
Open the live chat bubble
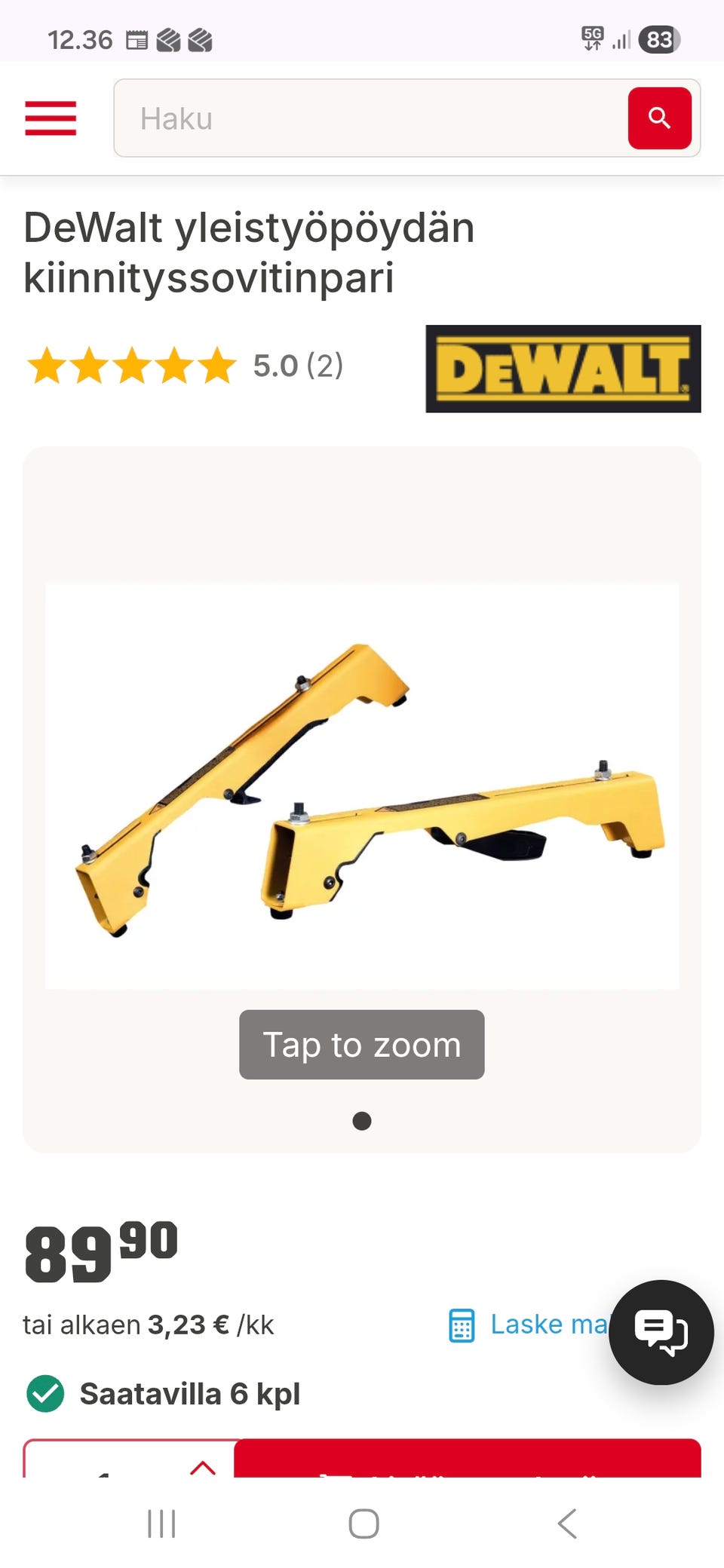(661, 1332)
